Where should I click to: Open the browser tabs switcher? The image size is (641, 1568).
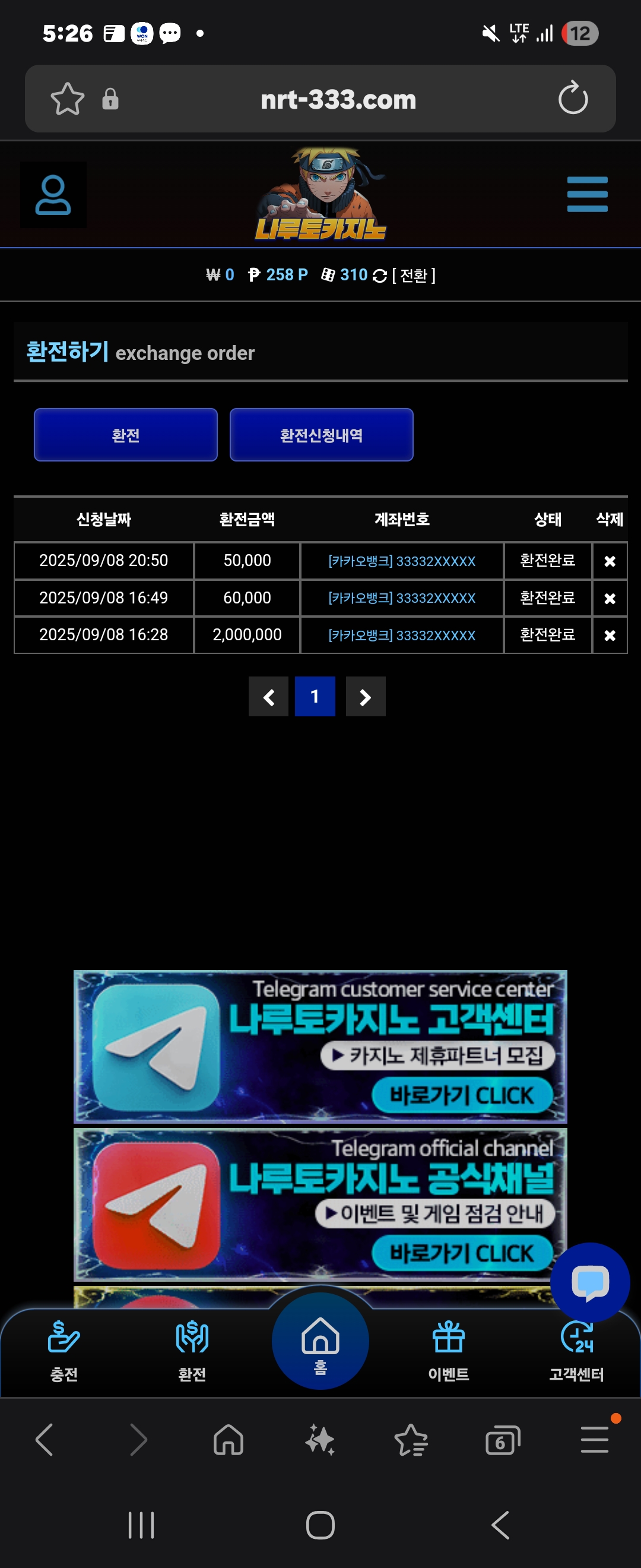(502, 1441)
